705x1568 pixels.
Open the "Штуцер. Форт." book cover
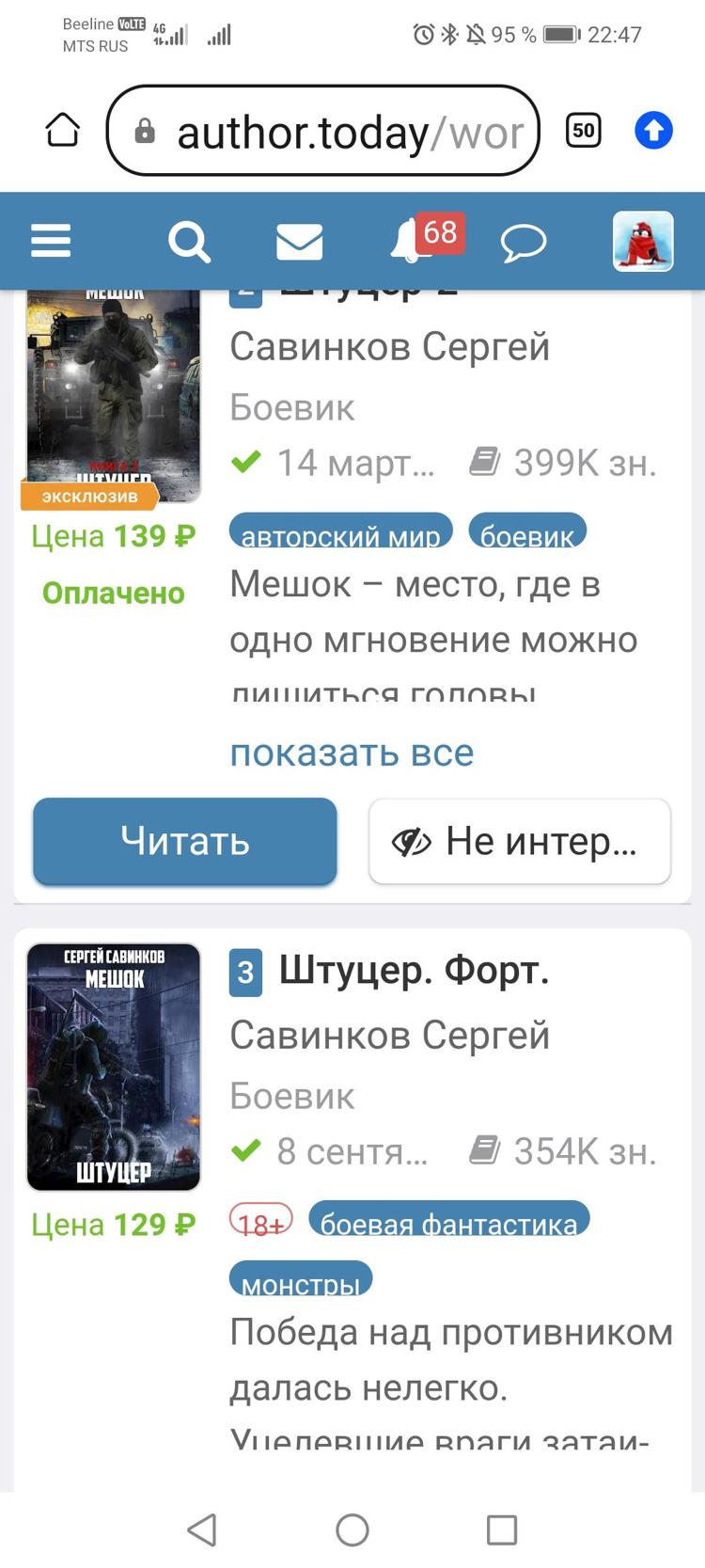[x=114, y=1068]
